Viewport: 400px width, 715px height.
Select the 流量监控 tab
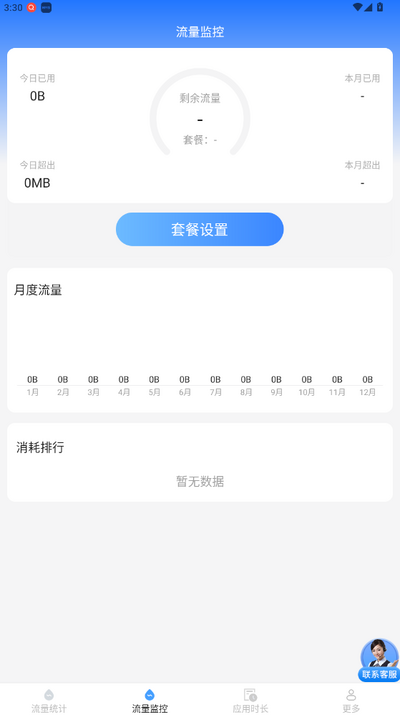coord(150,700)
